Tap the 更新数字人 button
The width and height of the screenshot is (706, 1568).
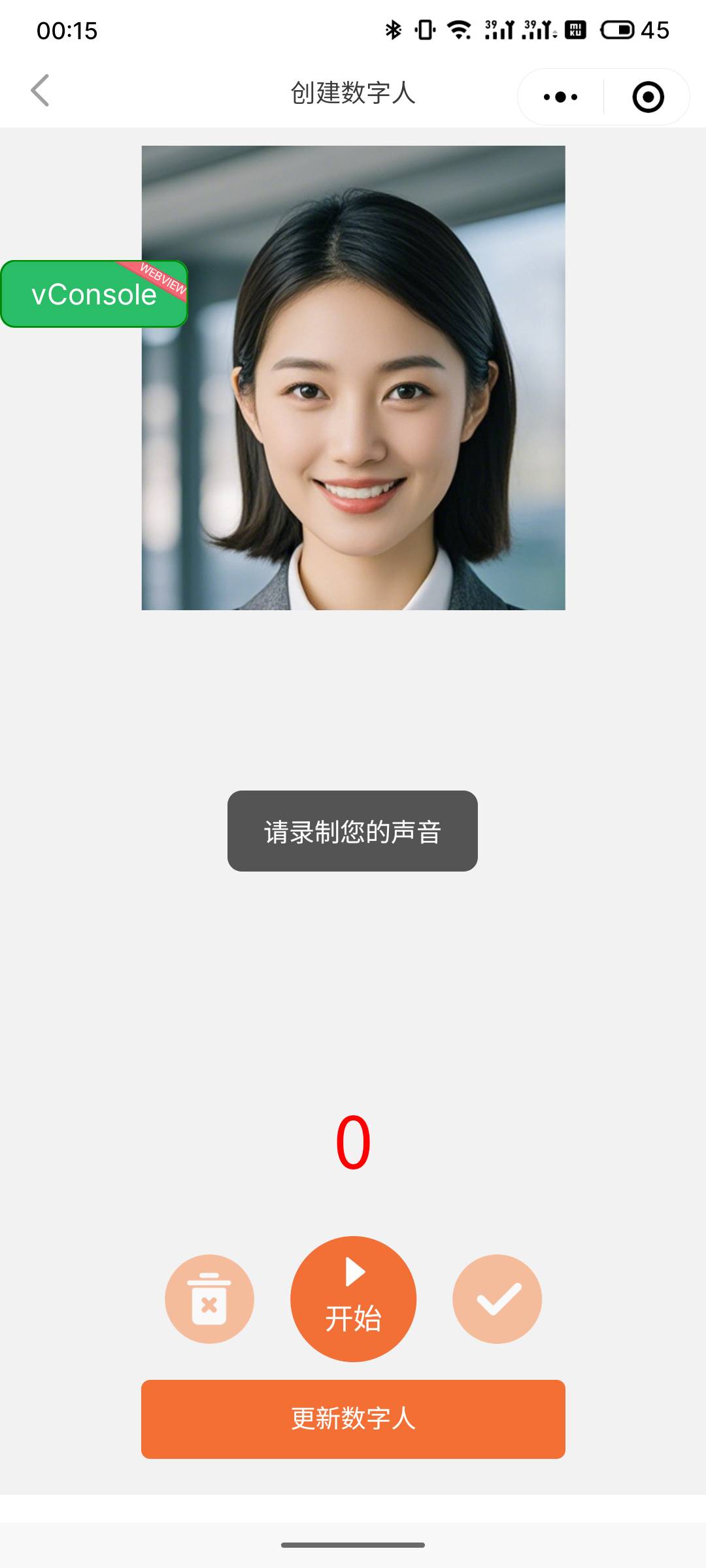(353, 1419)
